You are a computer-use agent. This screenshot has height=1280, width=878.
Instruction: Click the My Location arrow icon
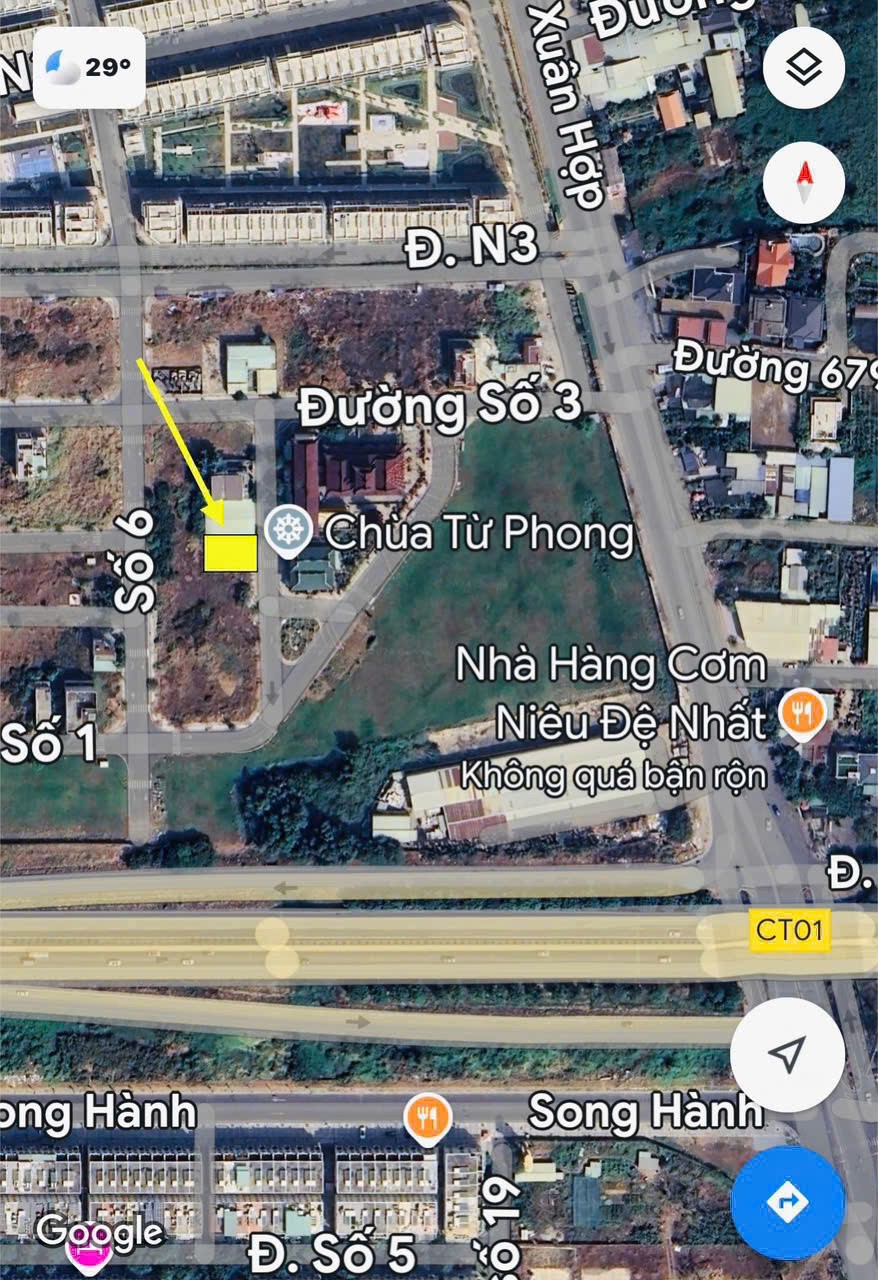tap(786, 1054)
